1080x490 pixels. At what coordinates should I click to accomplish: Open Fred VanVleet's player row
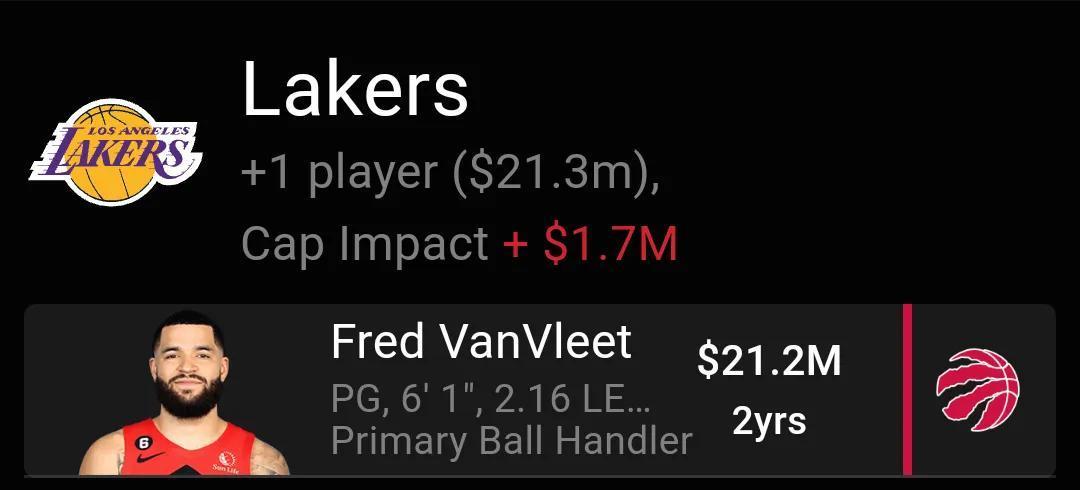[480, 390]
